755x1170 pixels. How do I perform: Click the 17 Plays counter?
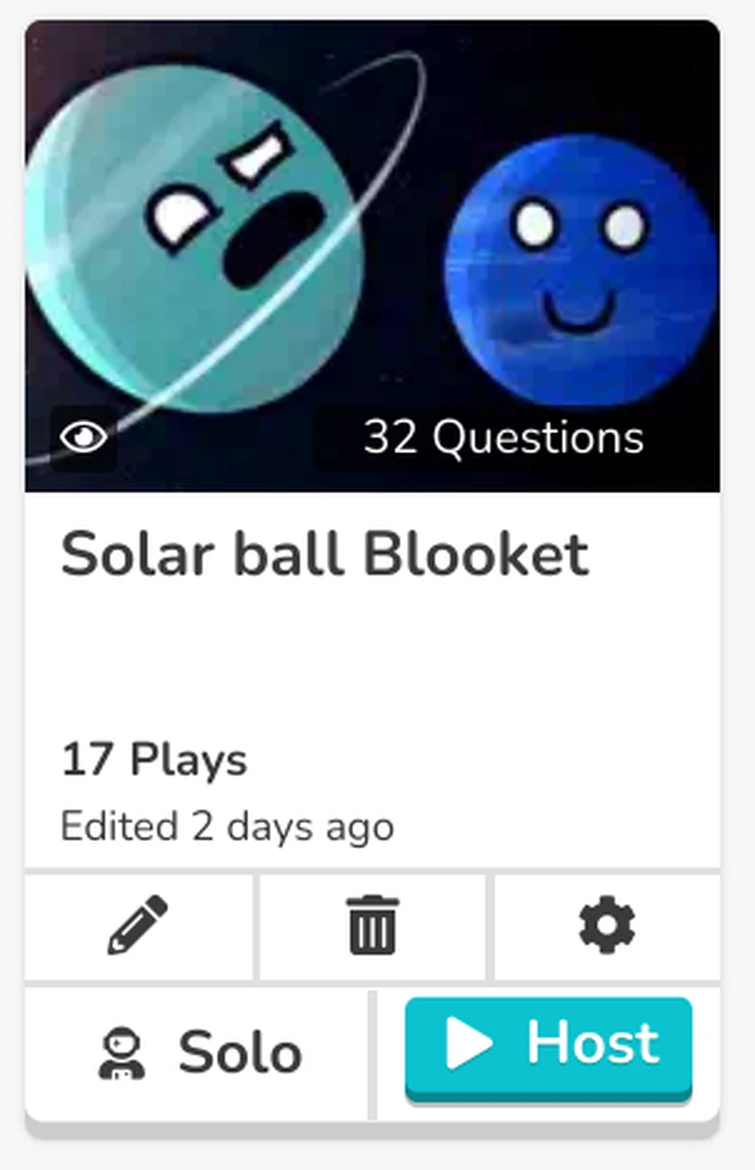tap(154, 760)
